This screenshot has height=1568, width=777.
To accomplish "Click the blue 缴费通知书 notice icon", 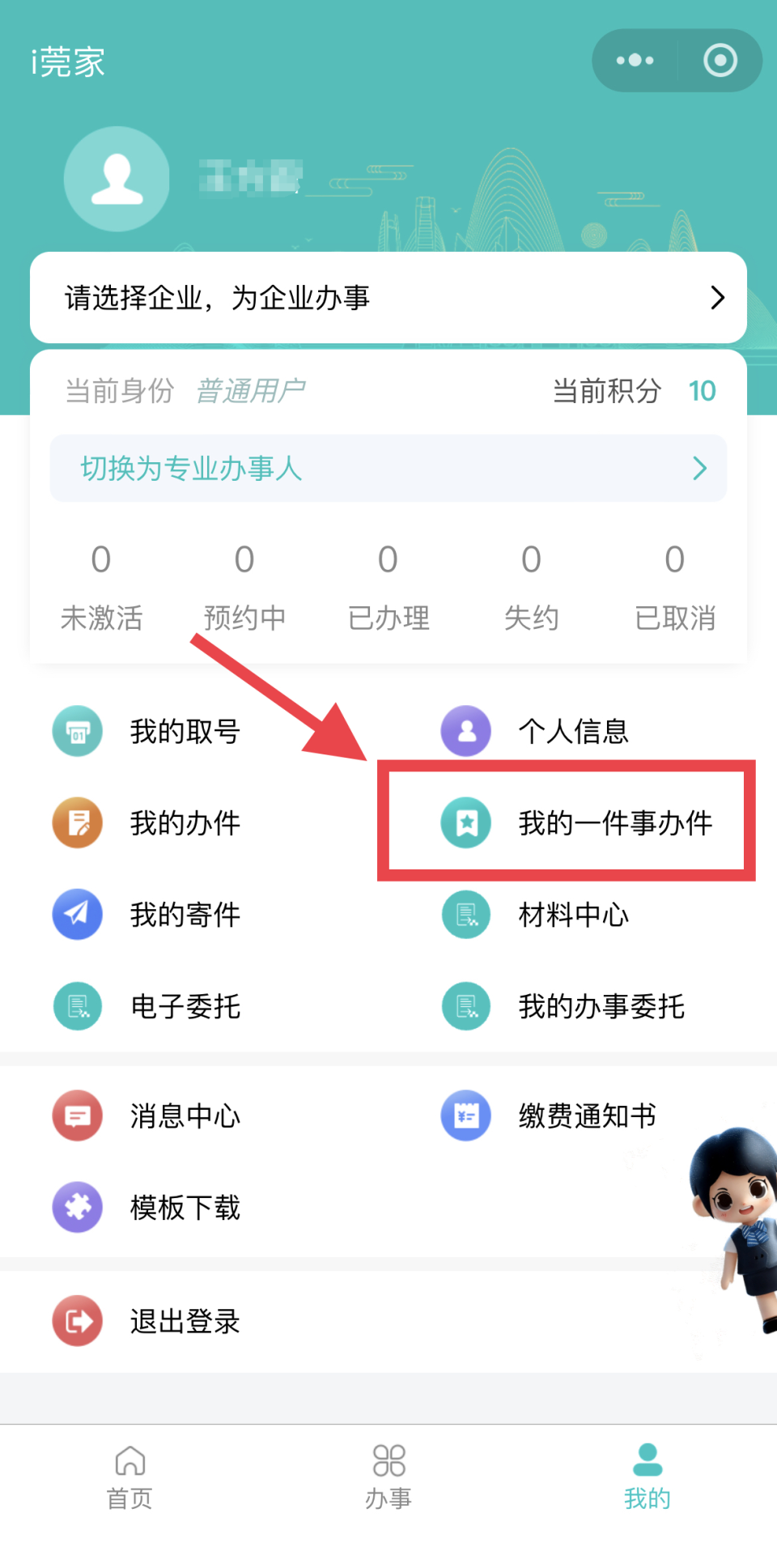I will (x=465, y=1115).
